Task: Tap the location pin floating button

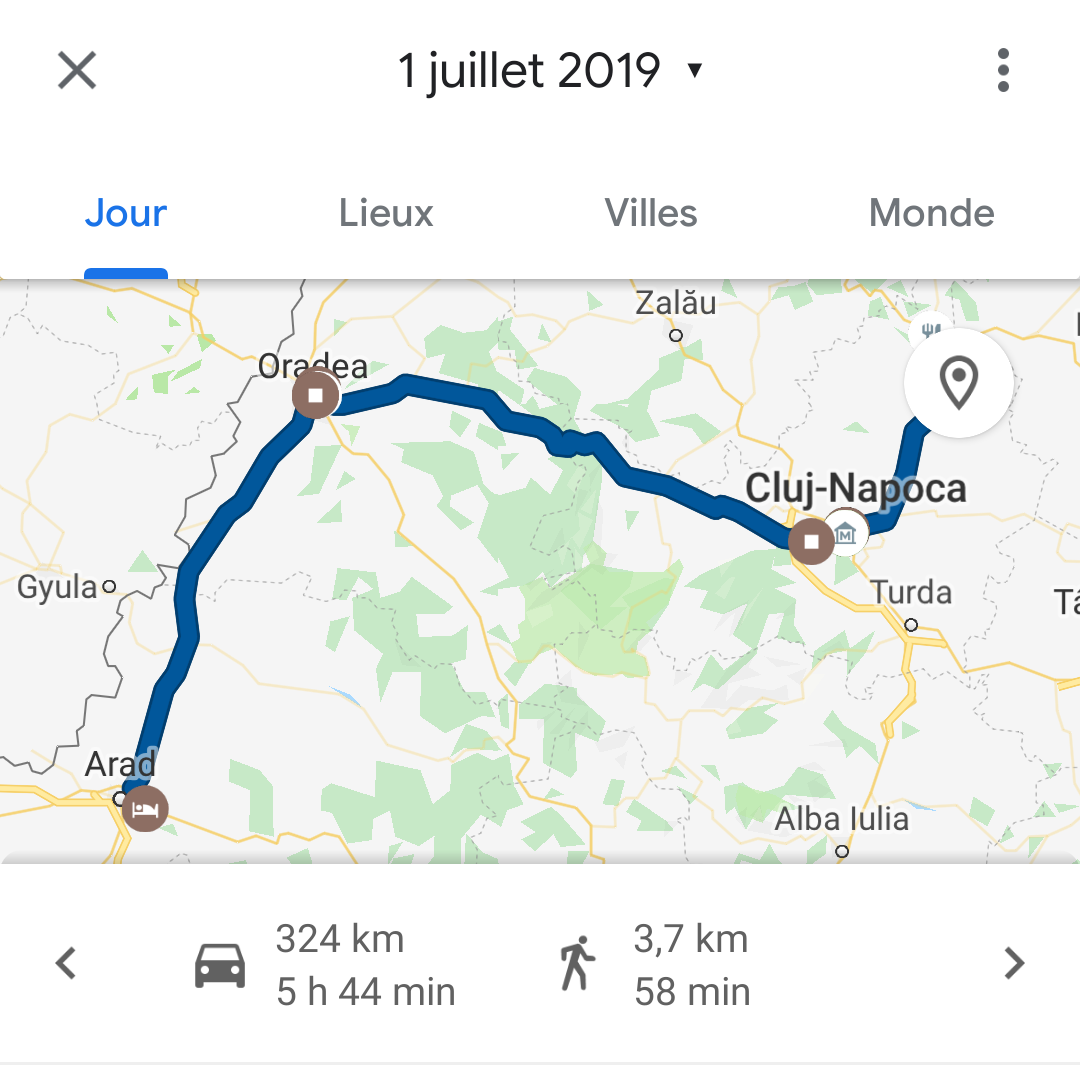Action: pos(958,383)
